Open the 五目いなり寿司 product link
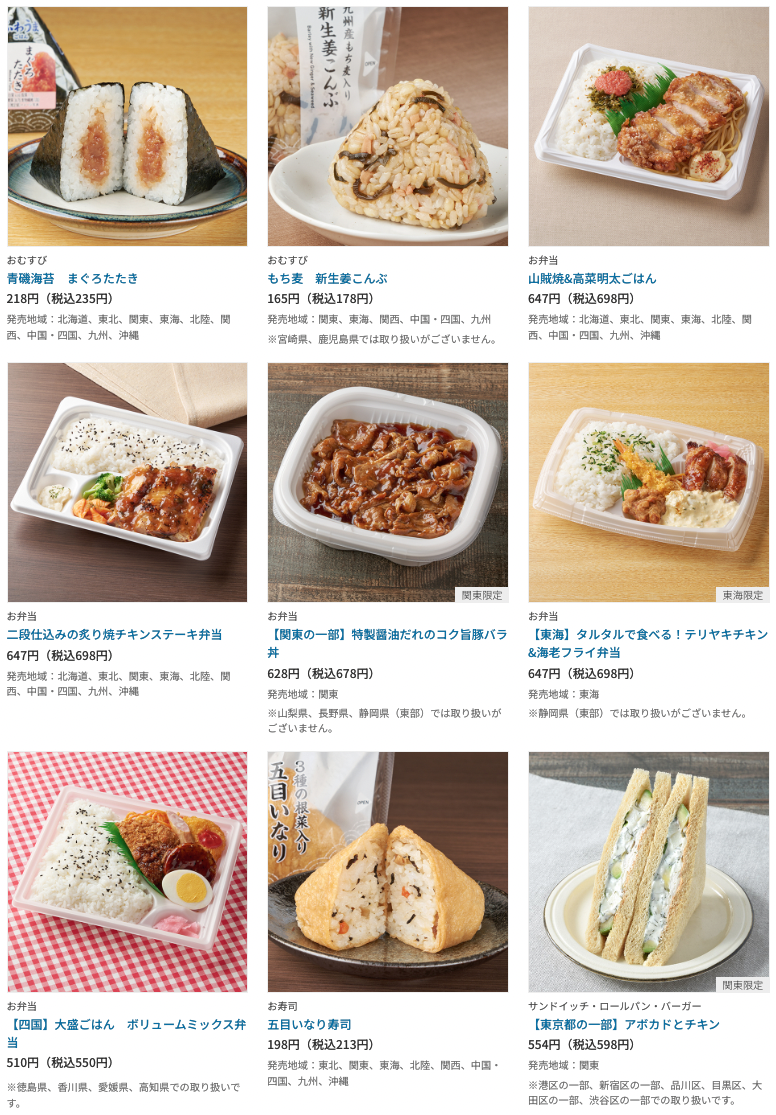This screenshot has height=1115, width=776. click(309, 1024)
